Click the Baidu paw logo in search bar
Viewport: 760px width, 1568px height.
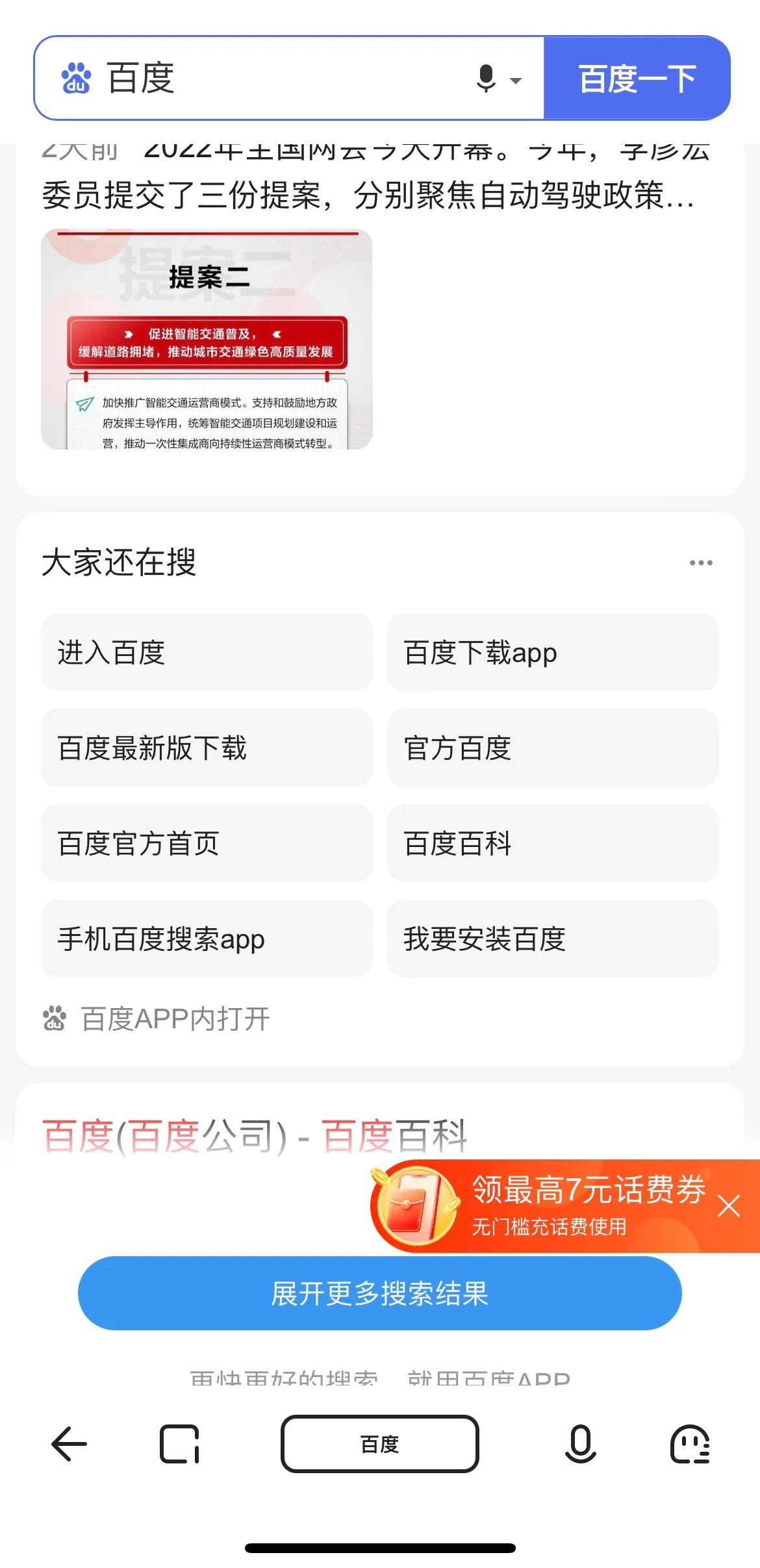[x=75, y=79]
